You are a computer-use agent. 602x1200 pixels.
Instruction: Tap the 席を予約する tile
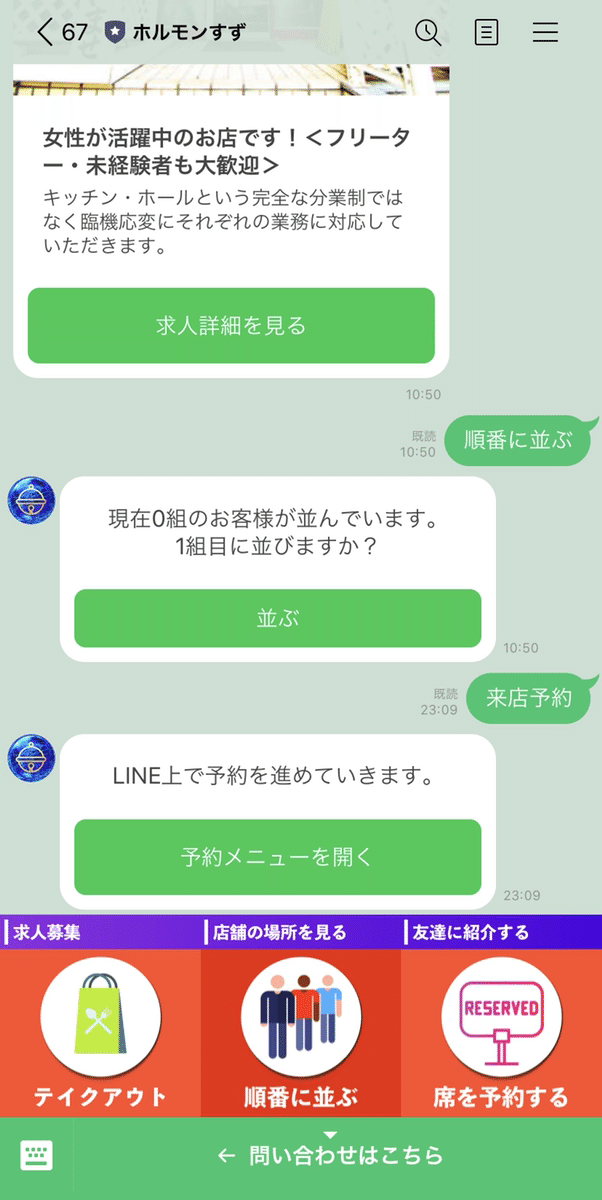click(x=501, y=1032)
